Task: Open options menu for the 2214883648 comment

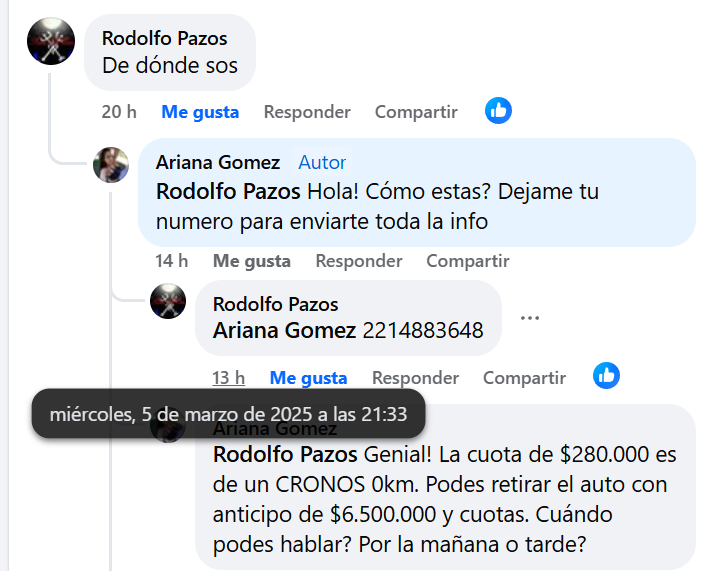Action: tap(530, 318)
